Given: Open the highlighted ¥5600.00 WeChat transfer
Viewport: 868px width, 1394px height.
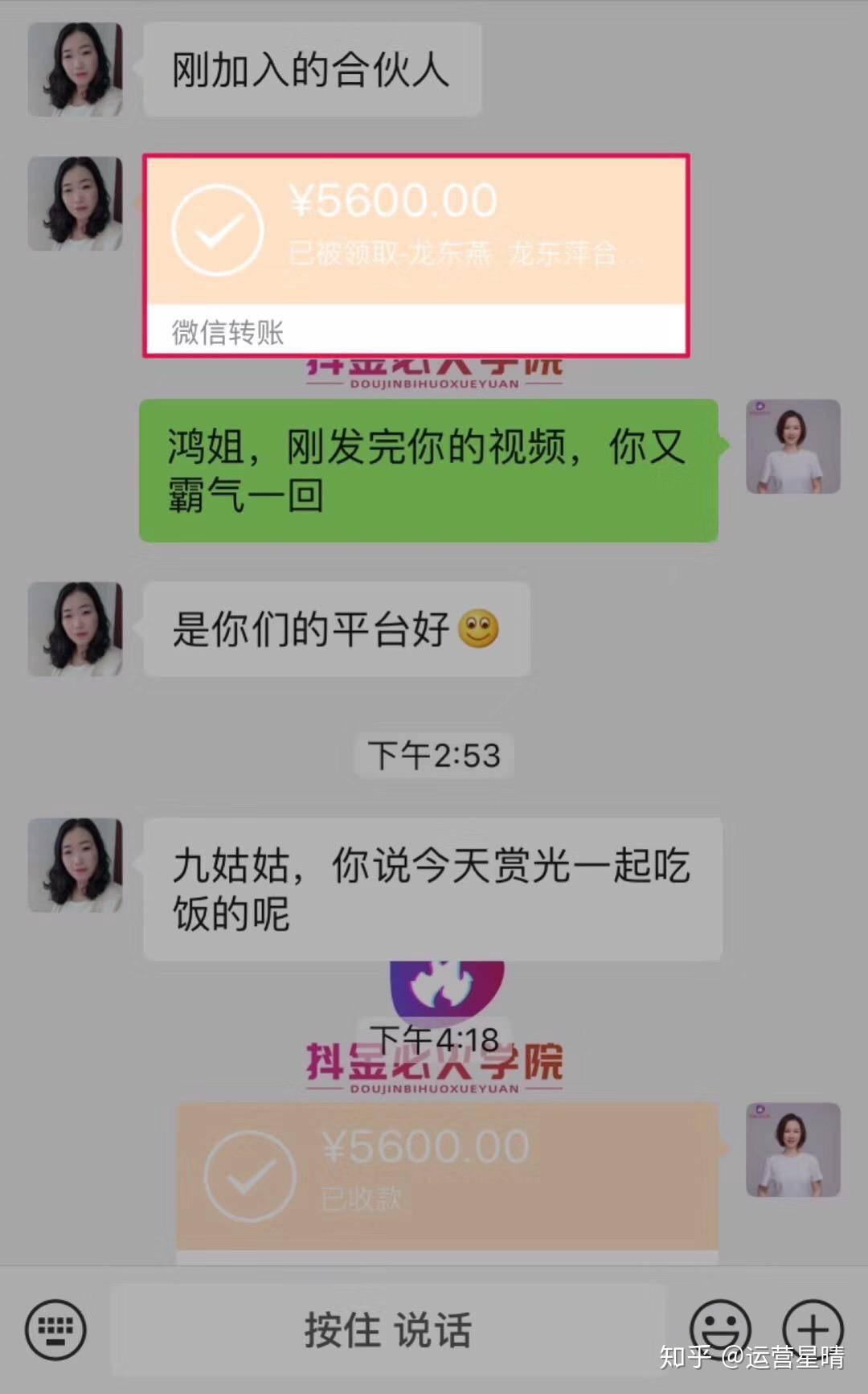Looking at the screenshot, I should pyautogui.click(x=416, y=256).
